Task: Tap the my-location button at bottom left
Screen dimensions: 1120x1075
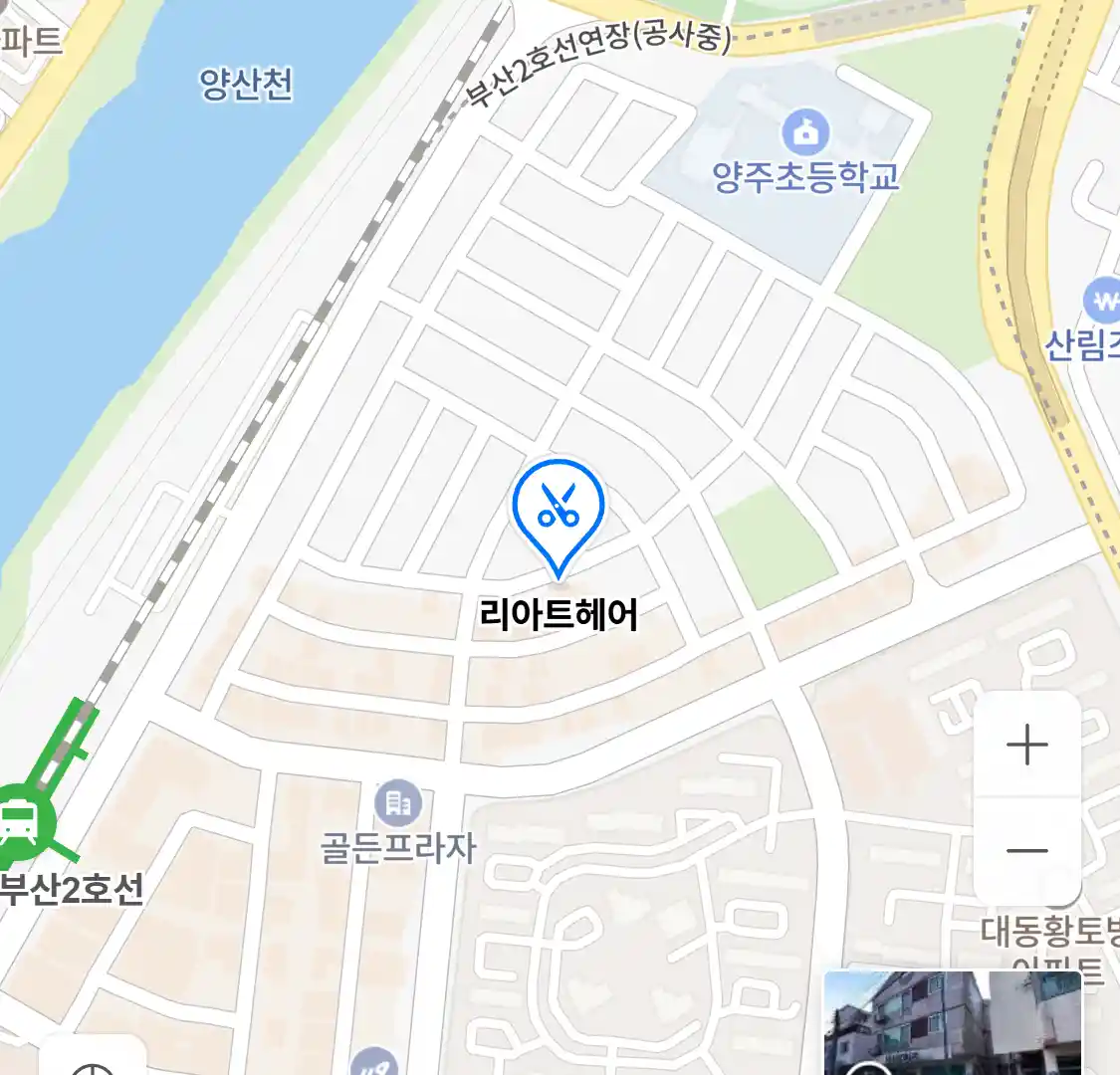Action: pos(94,1061)
